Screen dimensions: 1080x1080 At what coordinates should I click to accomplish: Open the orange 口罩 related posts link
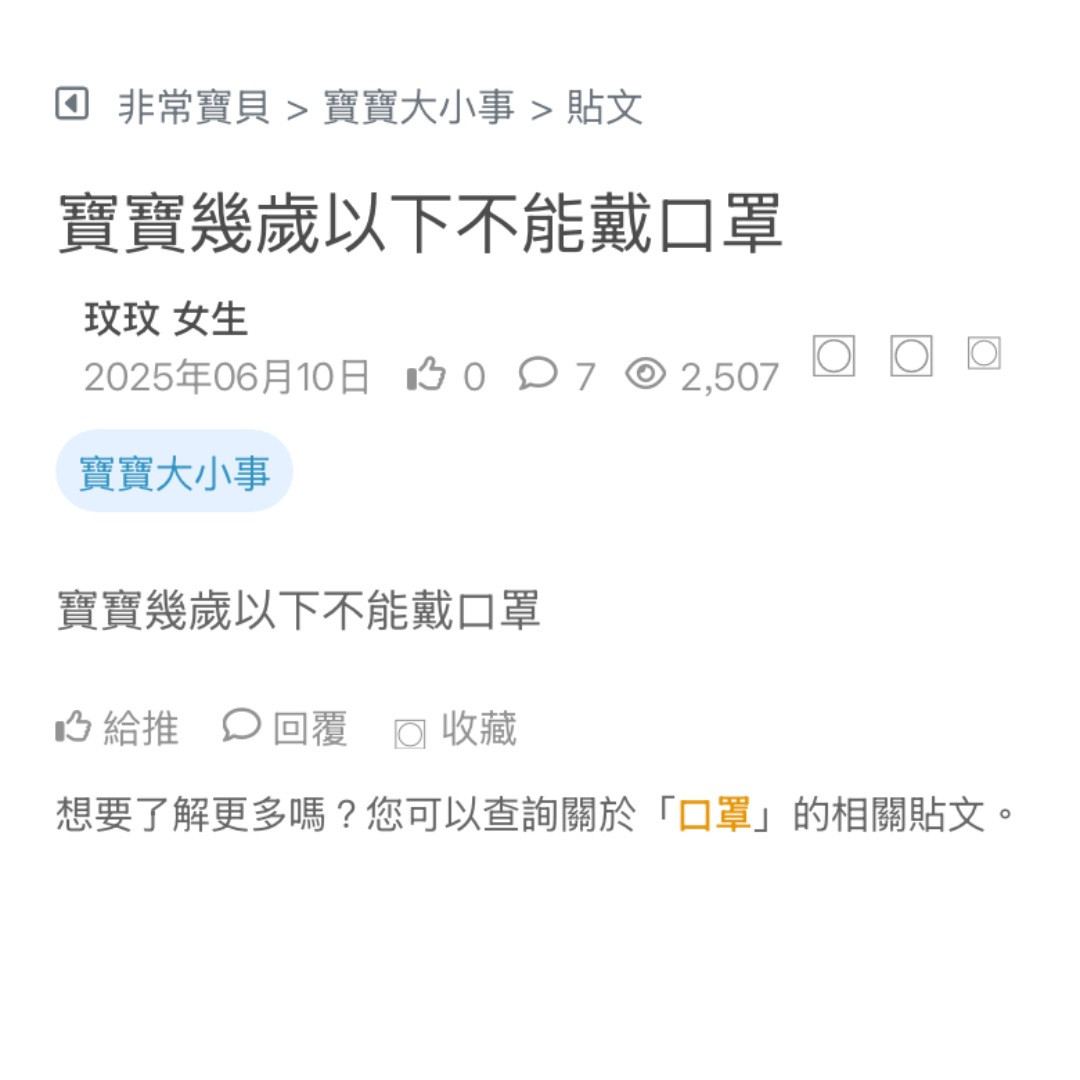(714, 815)
